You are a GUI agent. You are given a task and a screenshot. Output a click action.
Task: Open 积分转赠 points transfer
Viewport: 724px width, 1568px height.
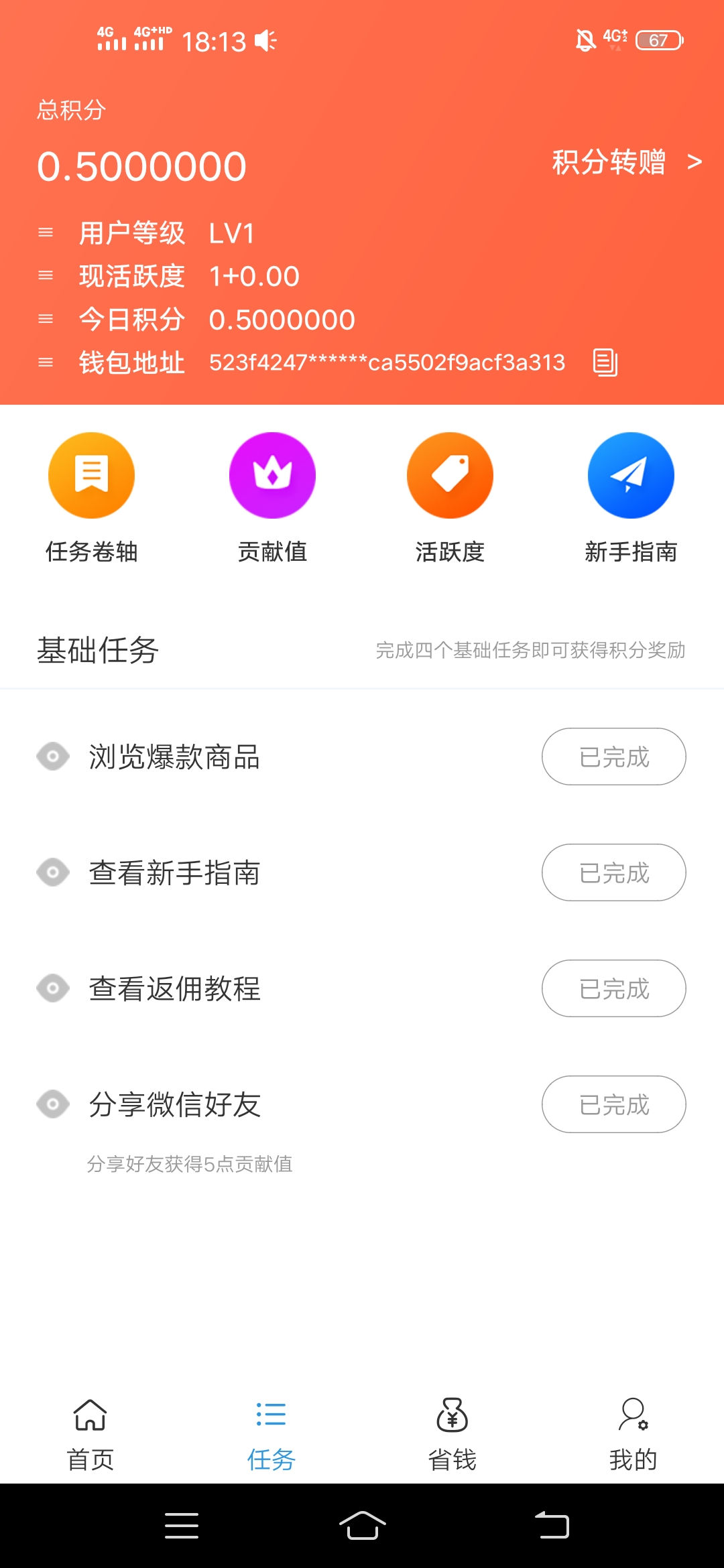(x=626, y=162)
